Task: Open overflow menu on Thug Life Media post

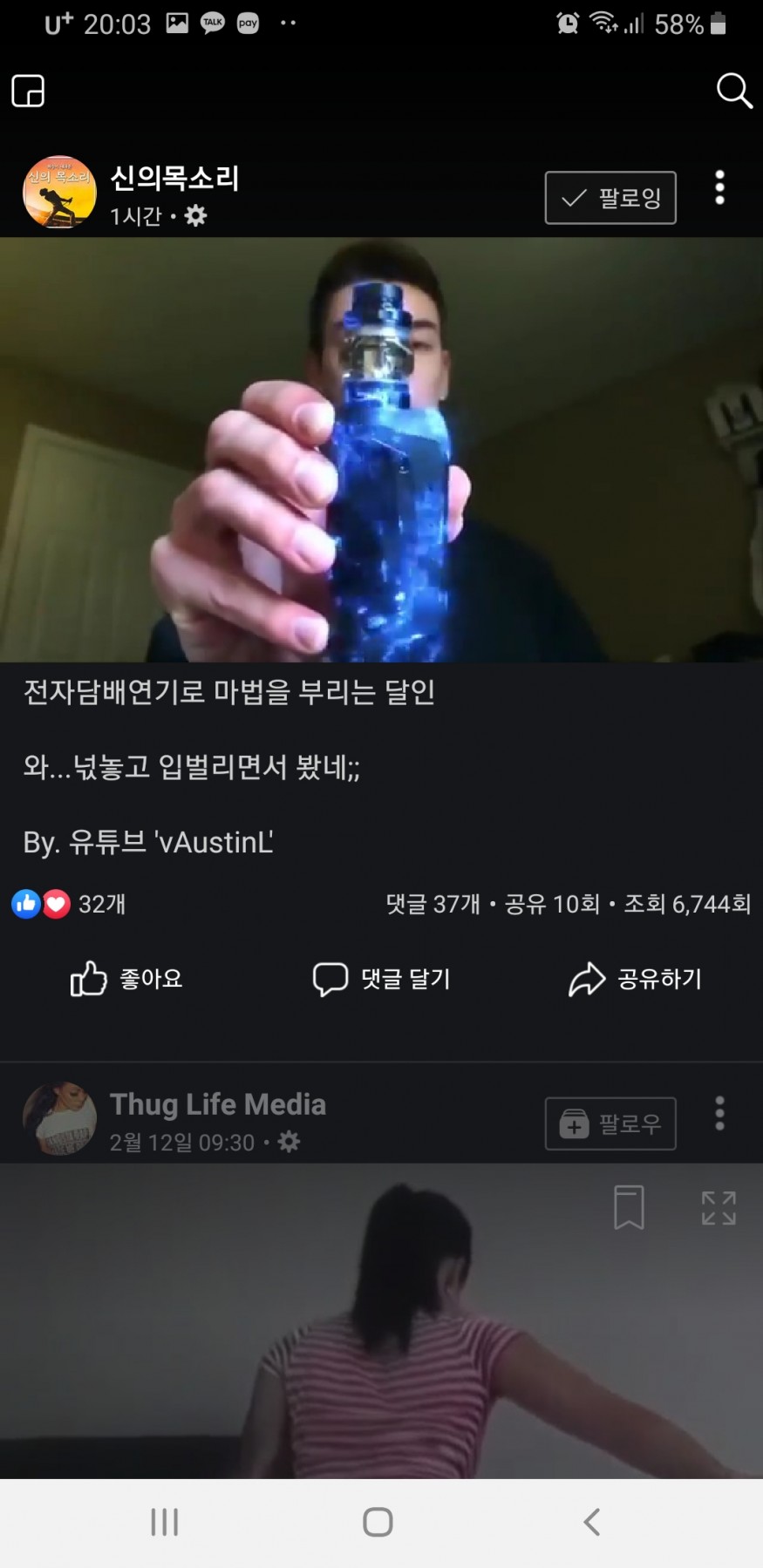Action: (719, 1114)
